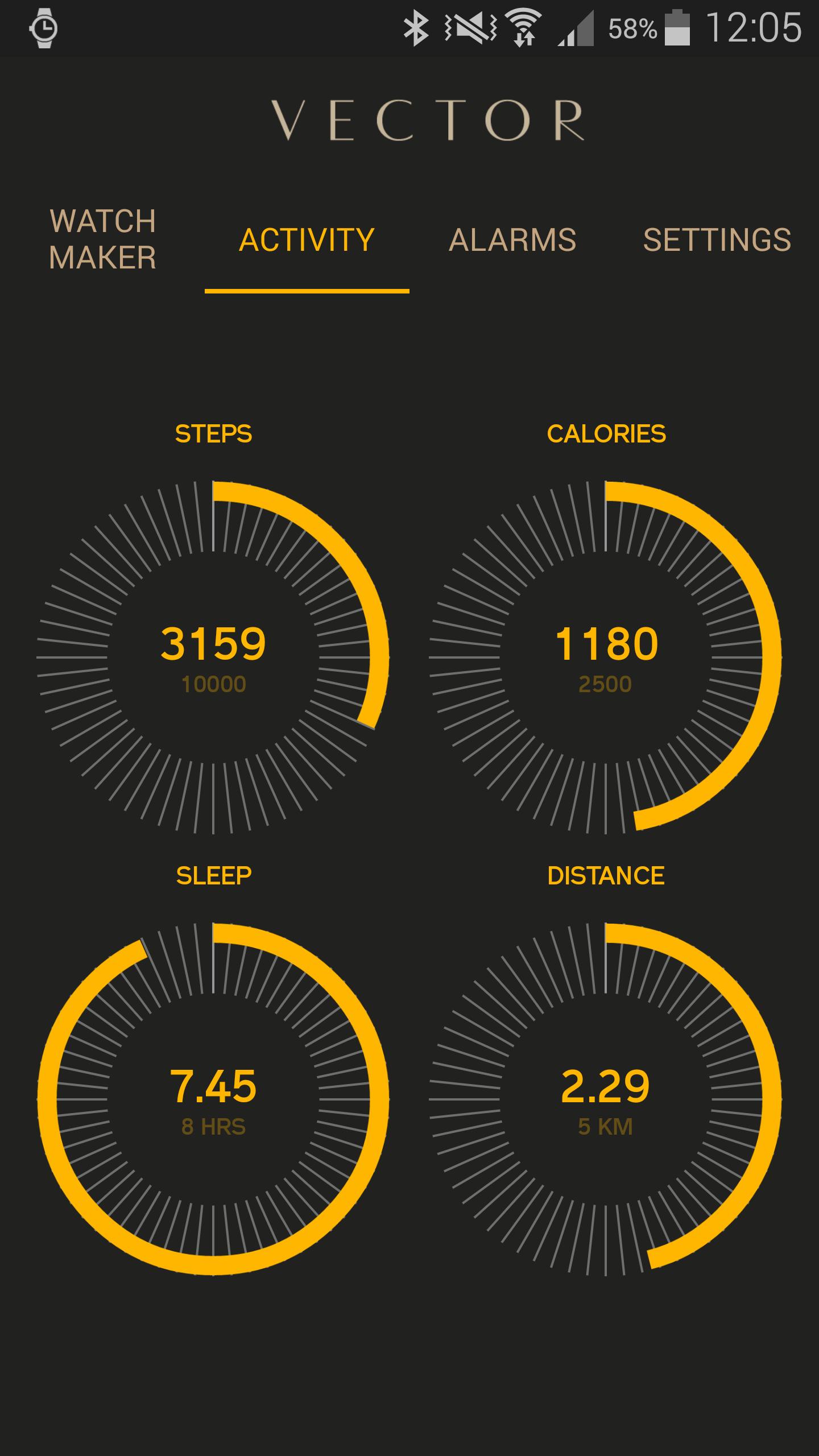Open the Alarms tab
819x1456 pixels.
point(512,239)
